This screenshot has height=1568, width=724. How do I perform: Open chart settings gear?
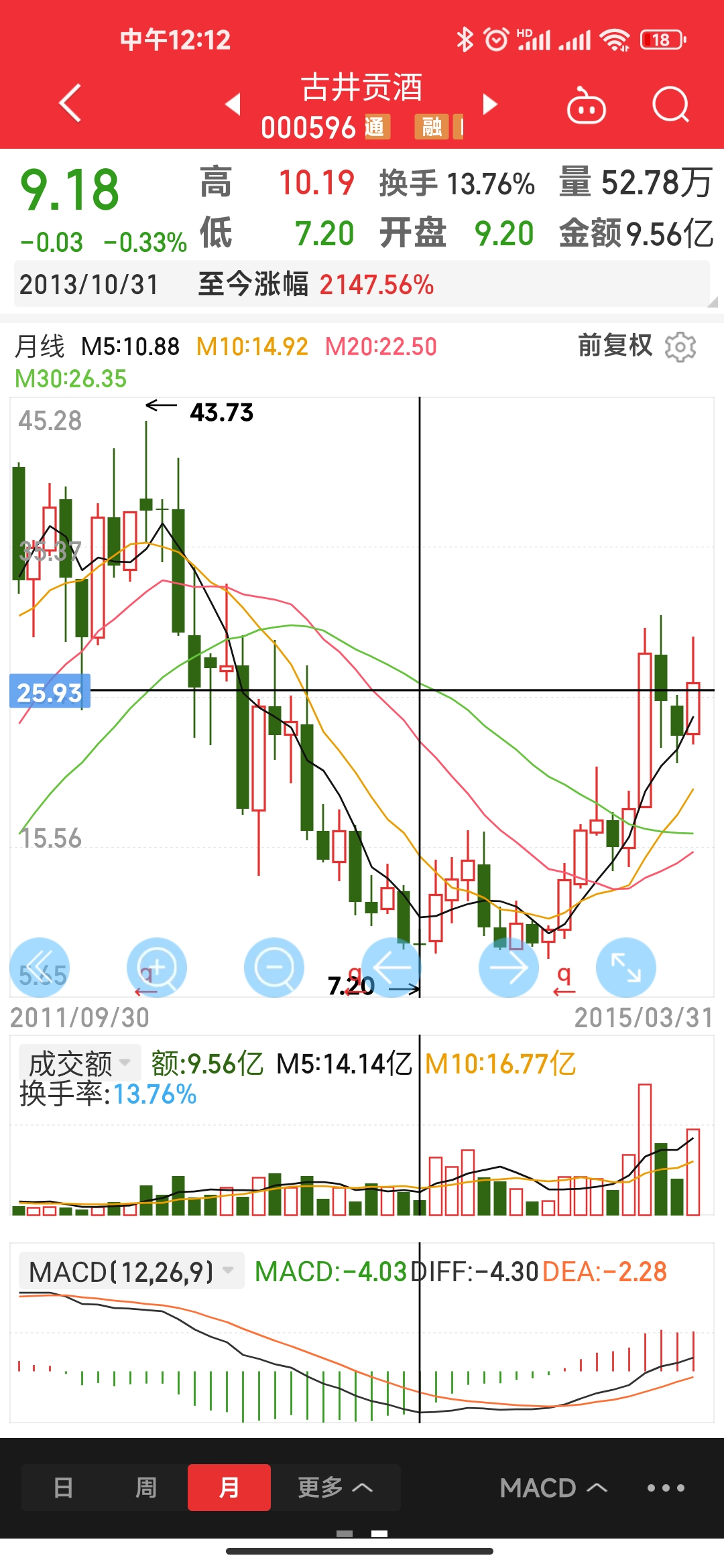pyautogui.click(x=680, y=346)
